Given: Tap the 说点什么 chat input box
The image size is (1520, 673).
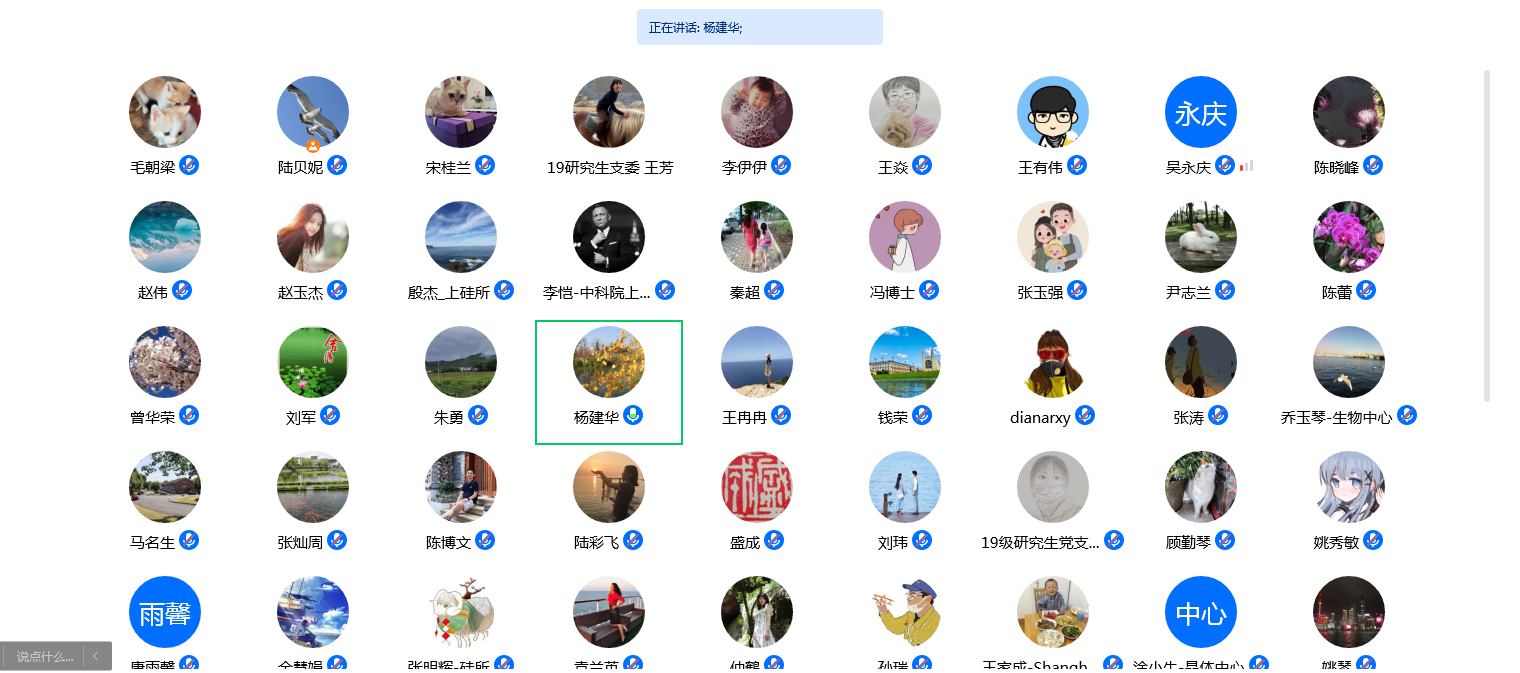Looking at the screenshot, I should [x=45, y=657].
